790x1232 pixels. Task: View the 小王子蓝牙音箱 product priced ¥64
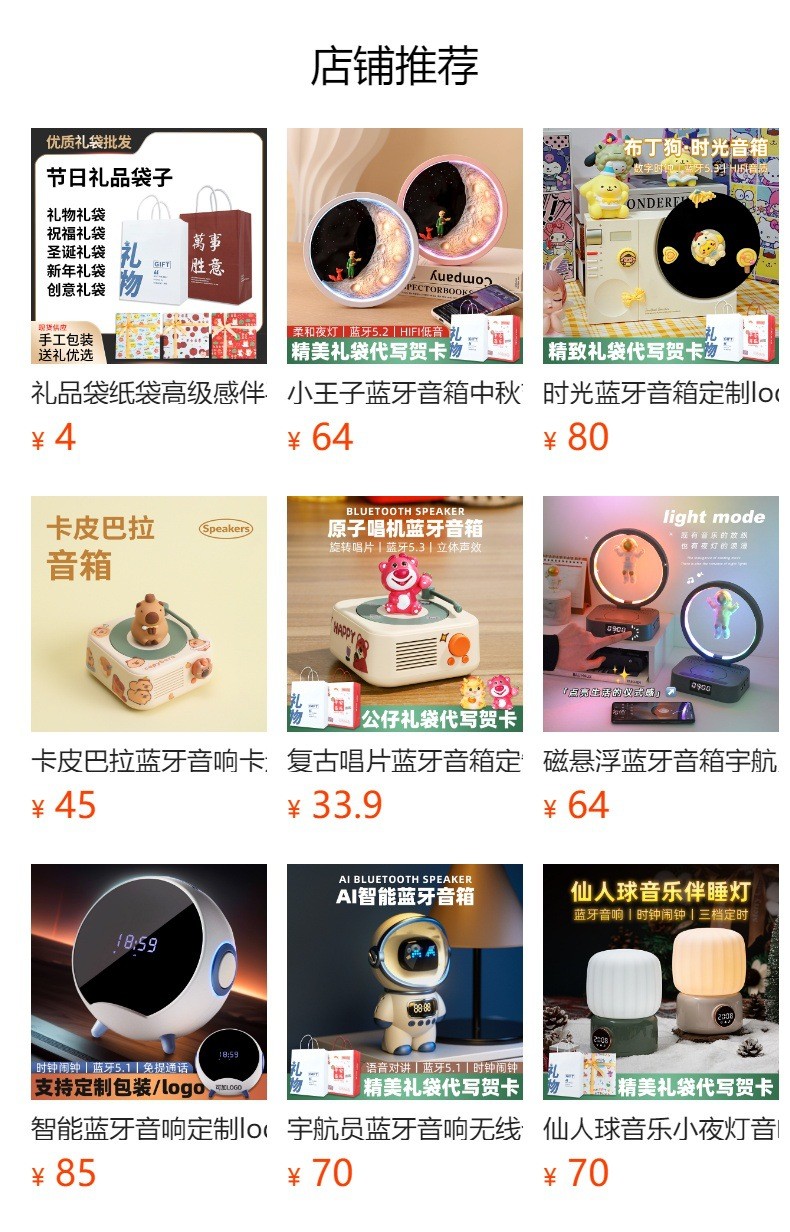(x=404, y=246)
